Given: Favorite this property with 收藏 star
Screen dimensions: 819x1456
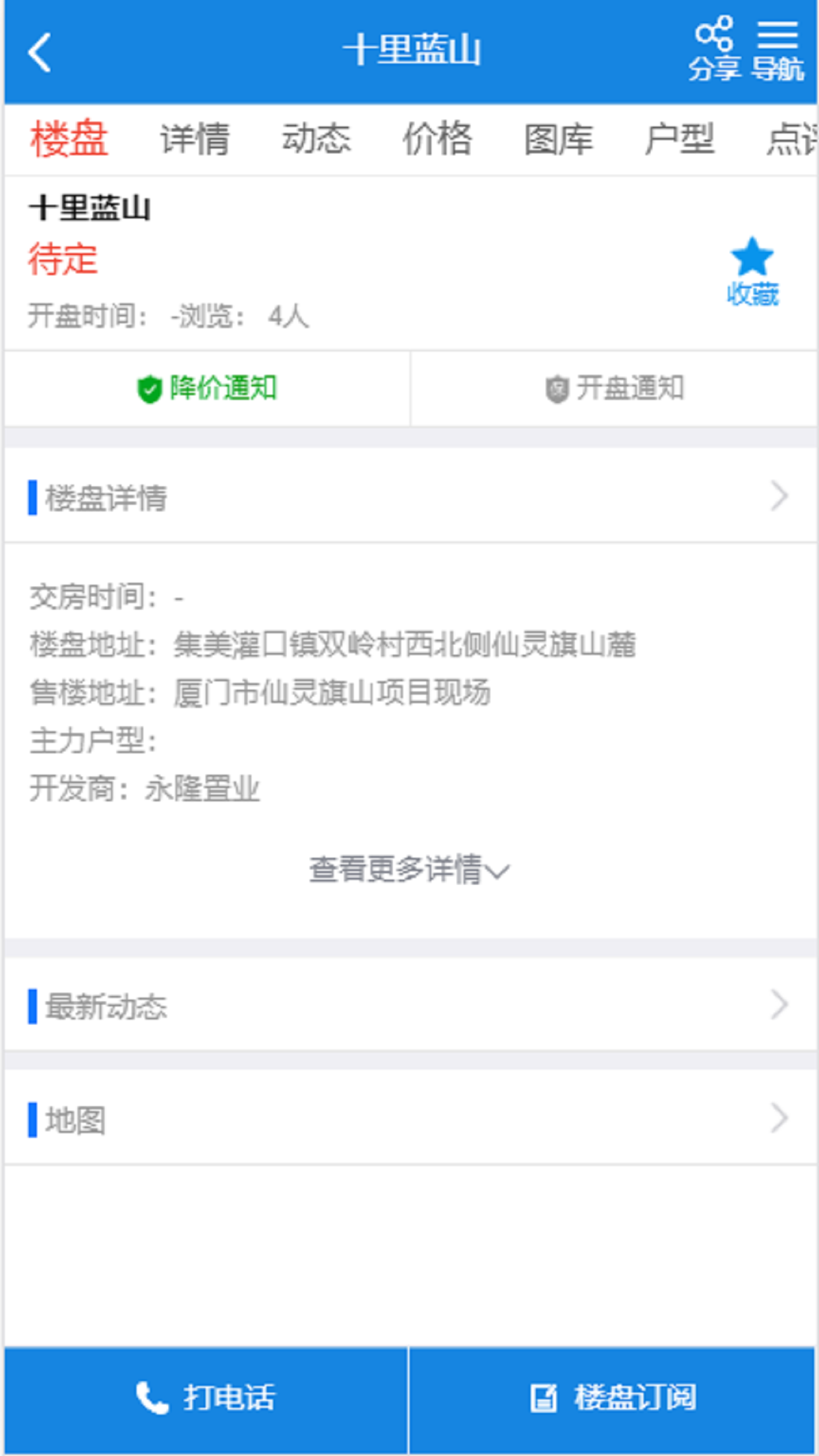Looking at the screenshot, I should [x=752, y=272].
